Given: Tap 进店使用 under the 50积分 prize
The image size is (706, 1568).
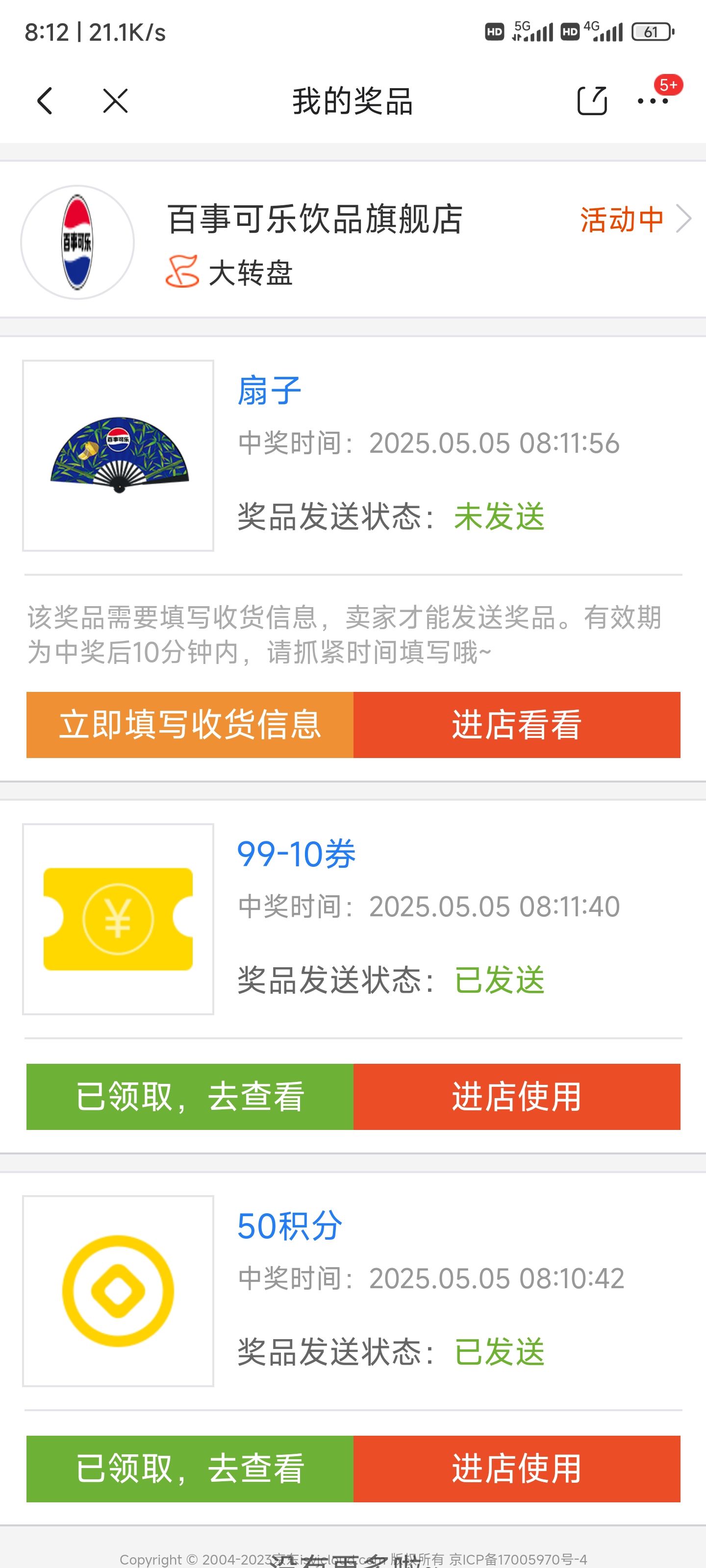Looking at the screenshot, I should (x=517, y=1468).
